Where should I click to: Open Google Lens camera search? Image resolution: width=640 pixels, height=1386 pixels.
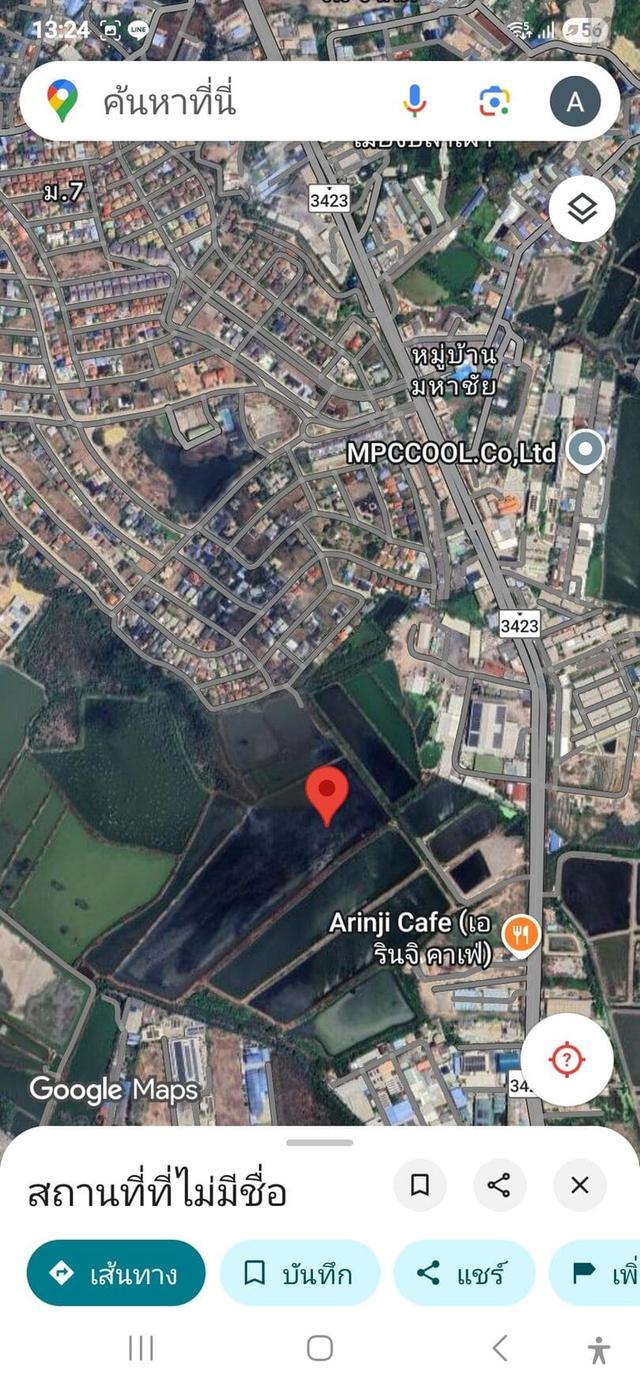click(x=494, y=101)
